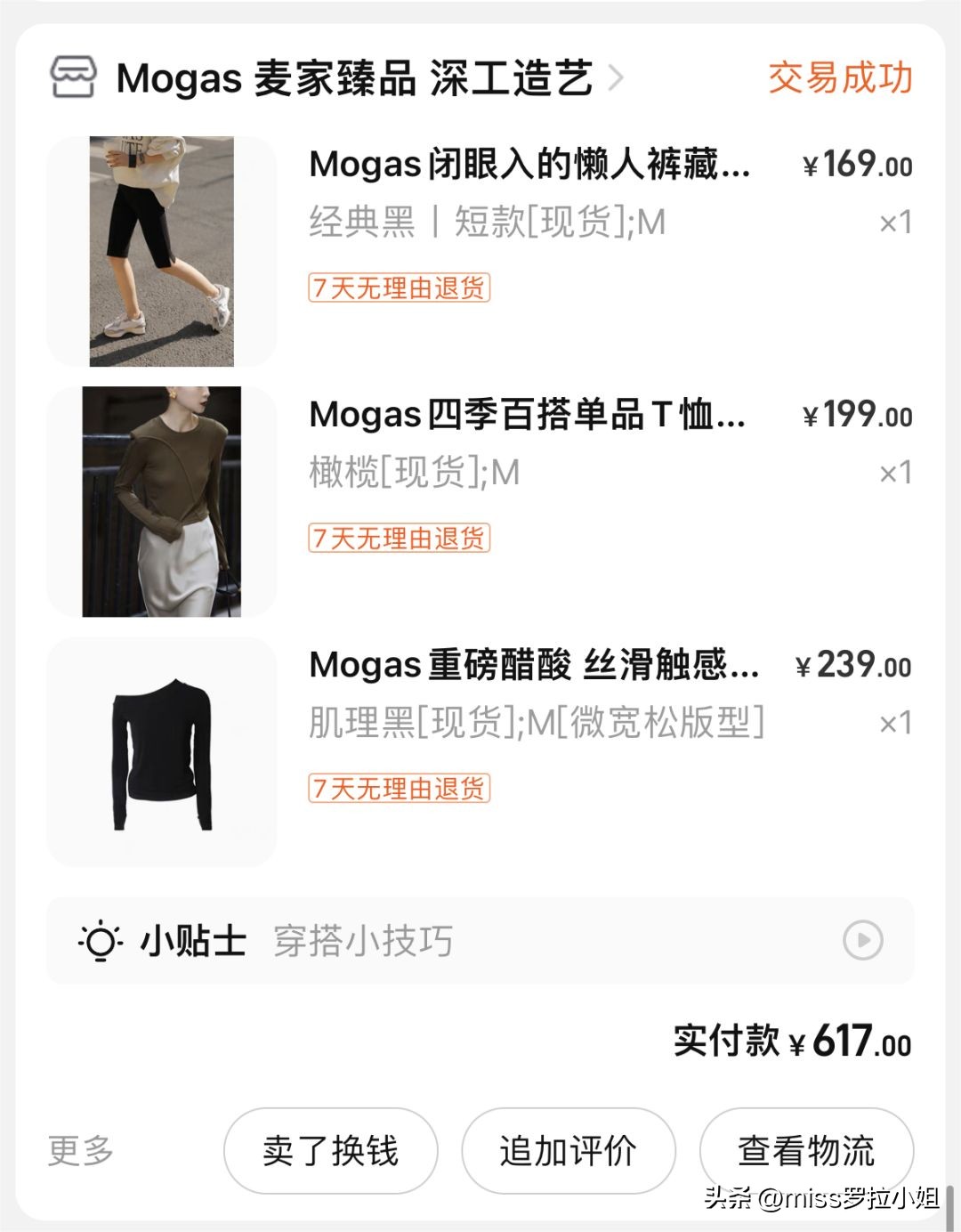Expand the store page via the arrow after shop name
961x1232 pixels.
tap(616, 78)
